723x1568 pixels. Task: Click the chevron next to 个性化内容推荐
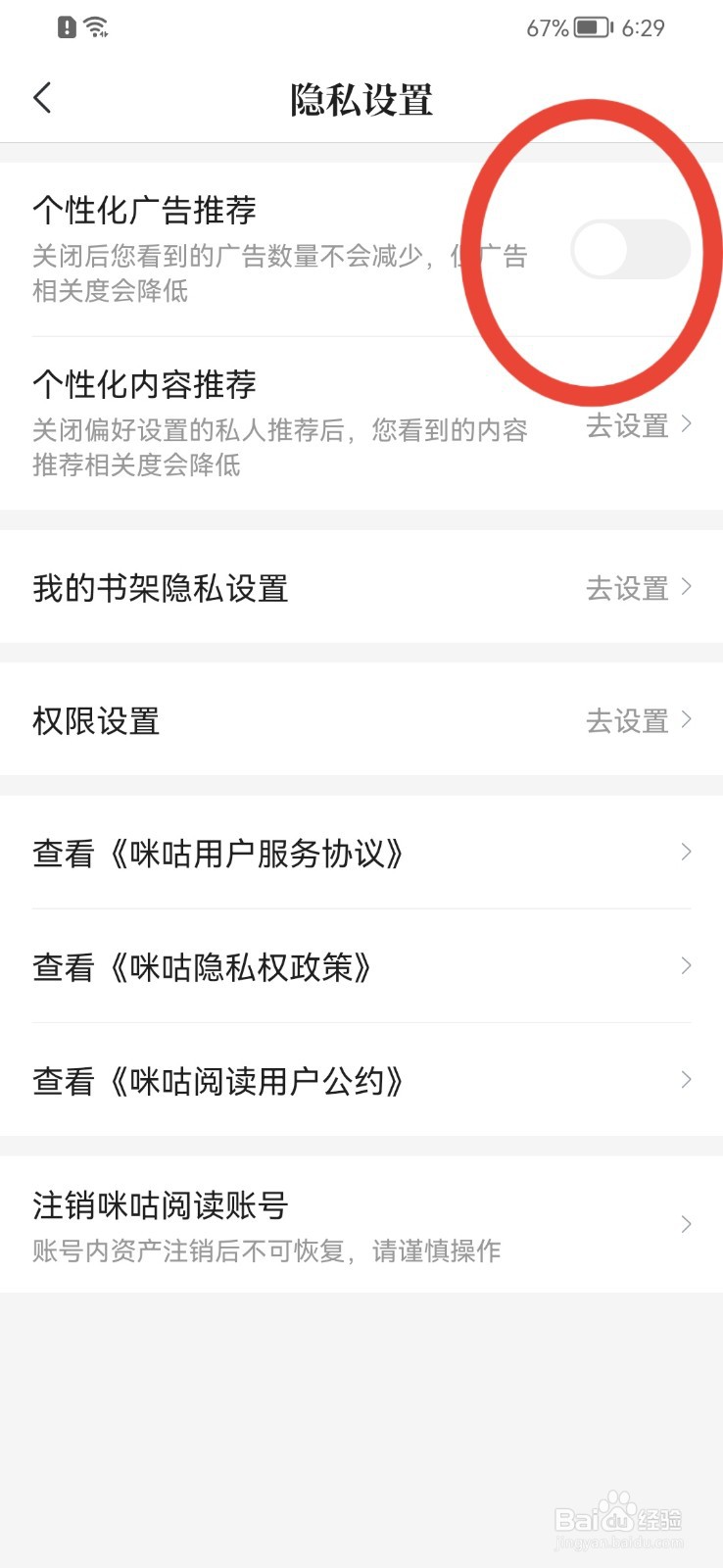click(x=684, y=425)
